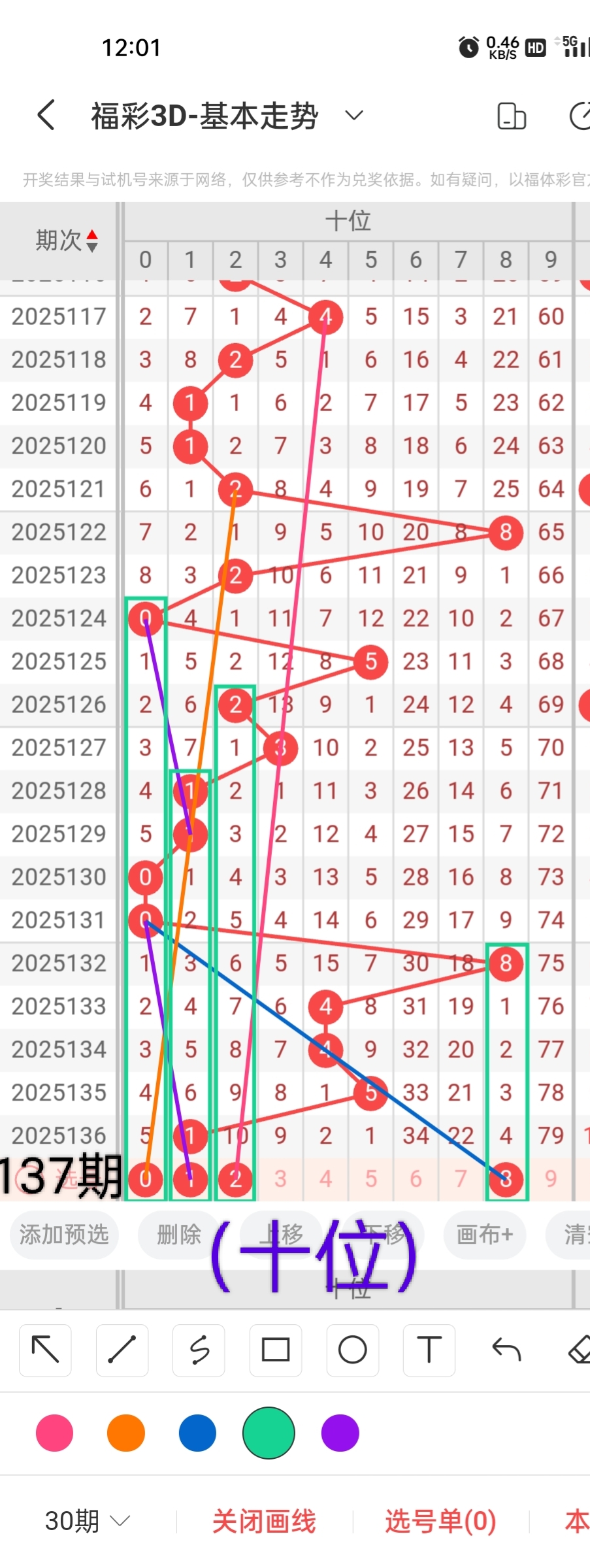Expand the 福彩3D-基本走势 title dropdown
The height and width of the screenshot is (1568, 590).
click(x=353, y=116)
